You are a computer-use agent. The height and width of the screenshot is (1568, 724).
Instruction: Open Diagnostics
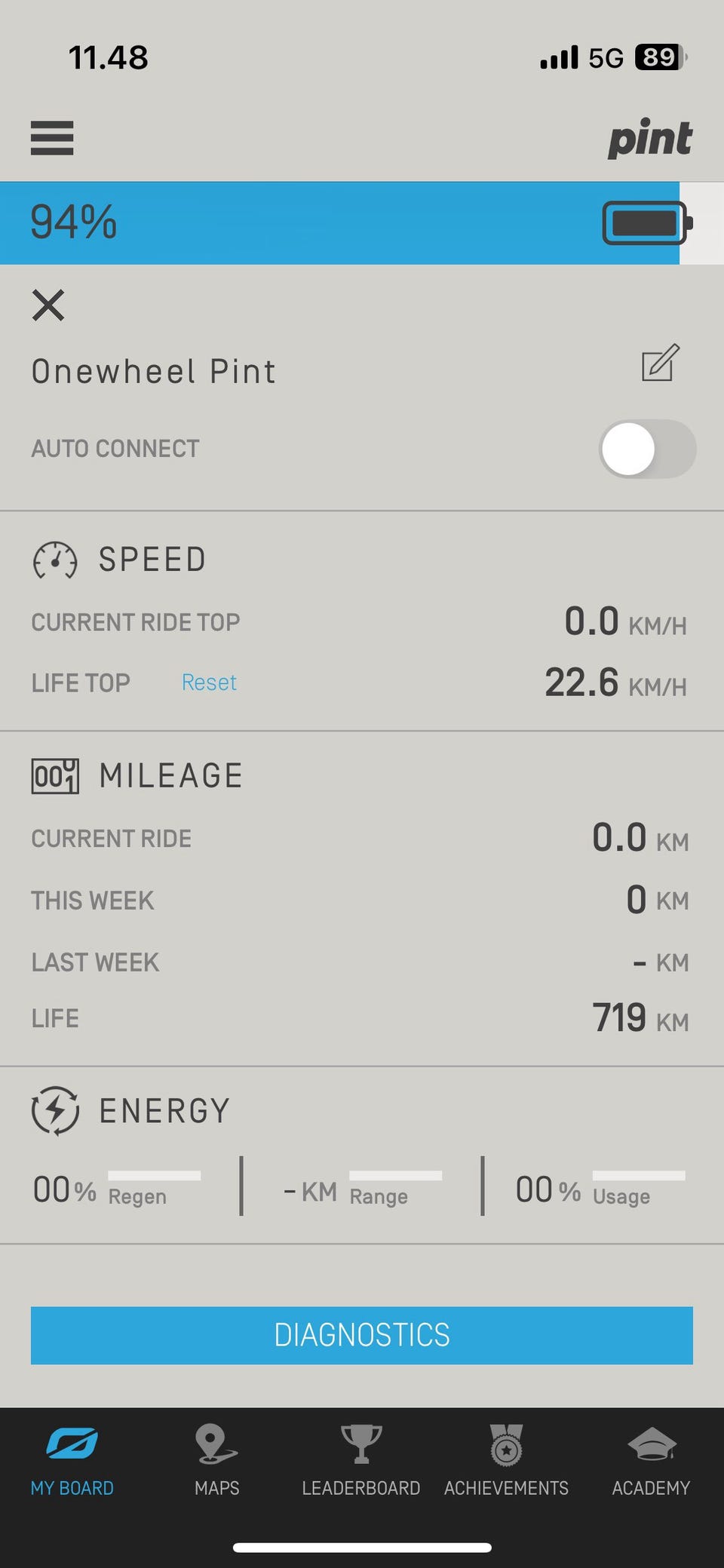point(362,1335)
